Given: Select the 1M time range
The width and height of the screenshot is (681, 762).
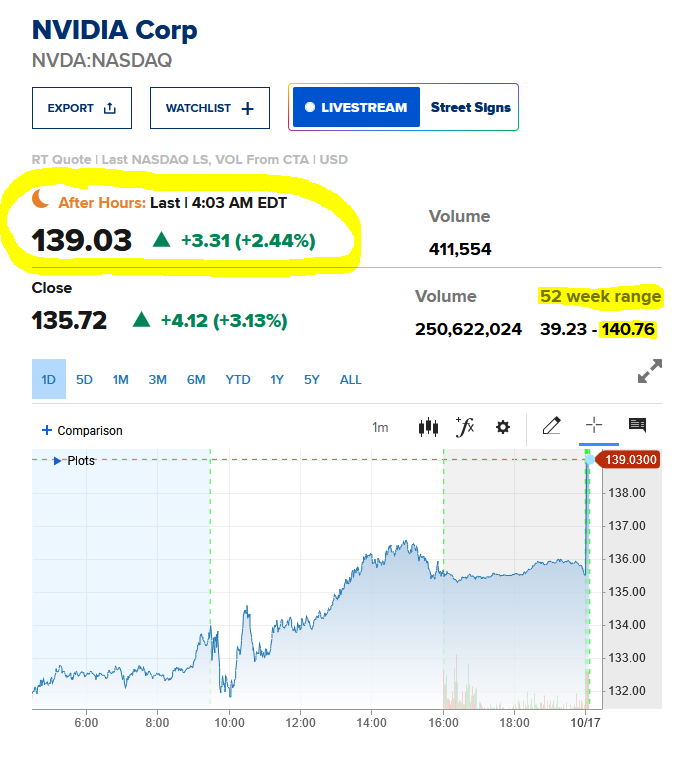Looking at the screenshot, I should click(120, 379).
